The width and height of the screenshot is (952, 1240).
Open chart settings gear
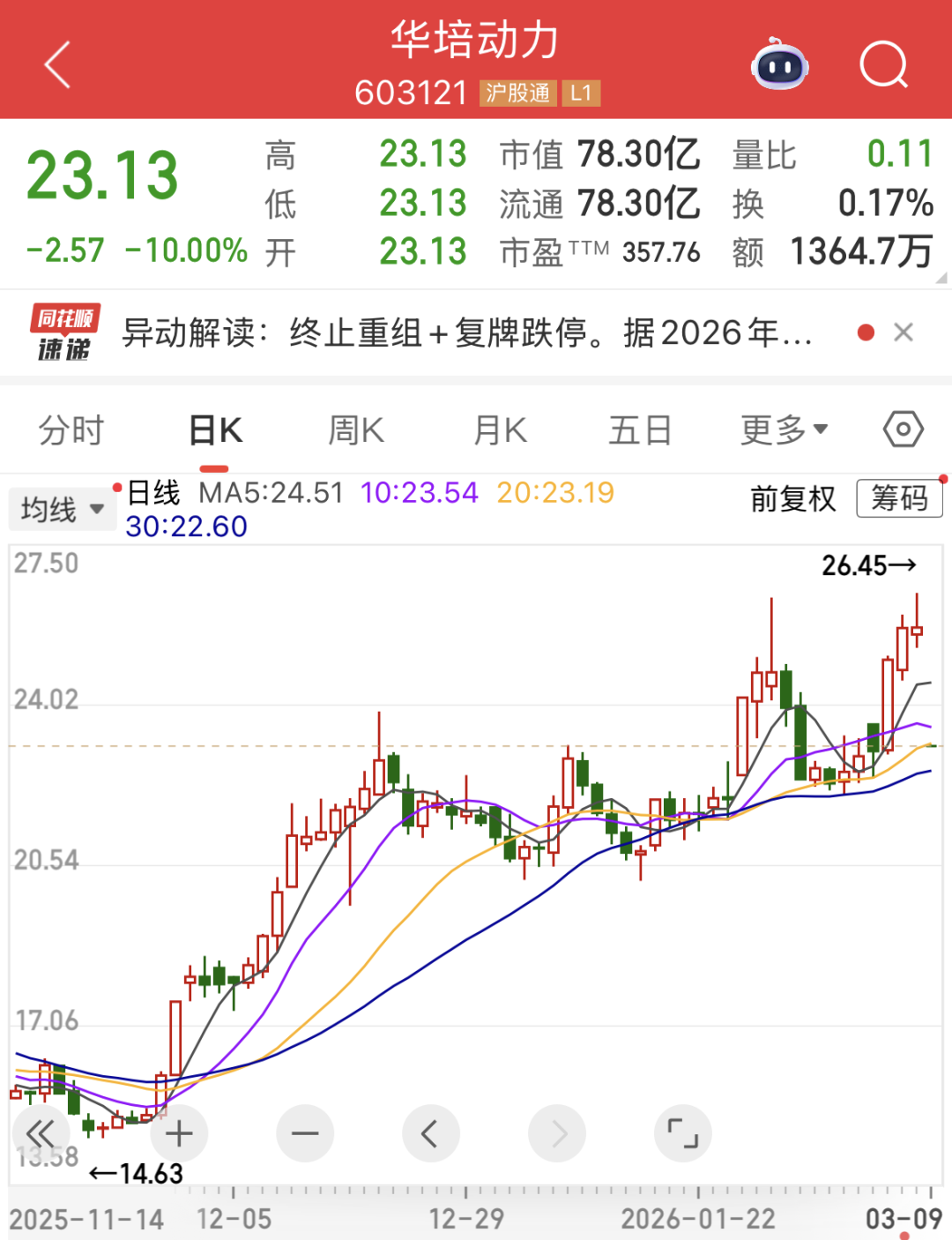pyautogui.click(x=901, y=430)
